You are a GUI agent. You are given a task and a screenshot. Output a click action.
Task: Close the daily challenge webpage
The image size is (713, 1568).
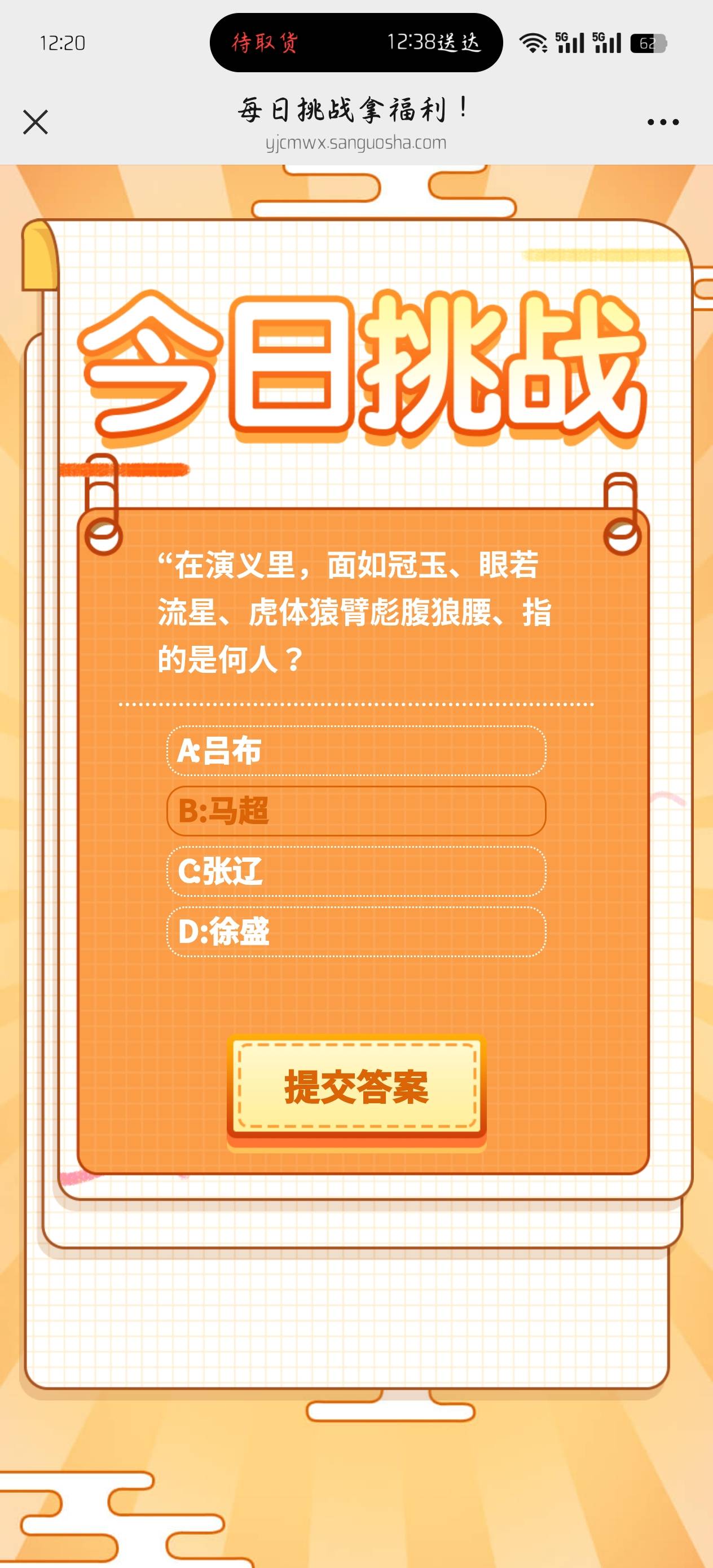(x=36, y=122)
